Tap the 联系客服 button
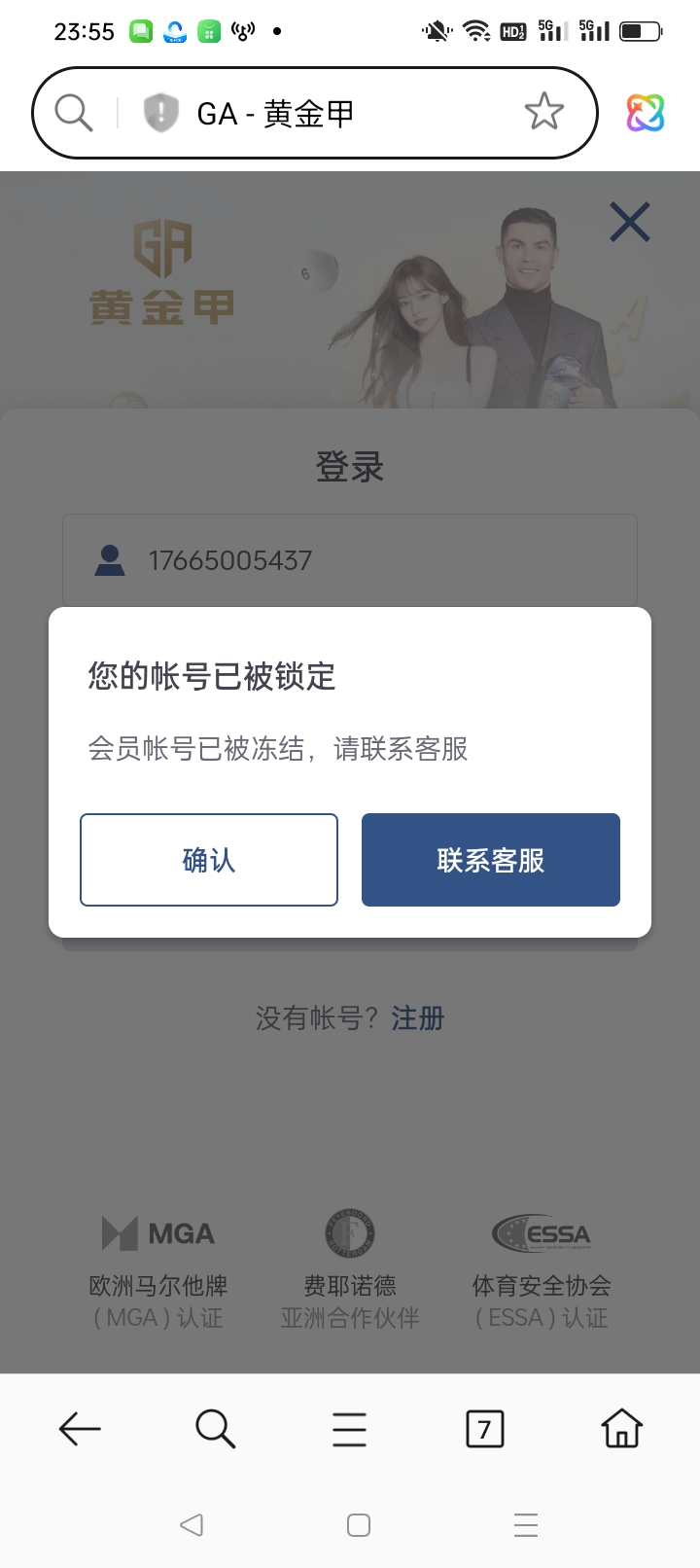The image size is (700, 1568). 491,860
